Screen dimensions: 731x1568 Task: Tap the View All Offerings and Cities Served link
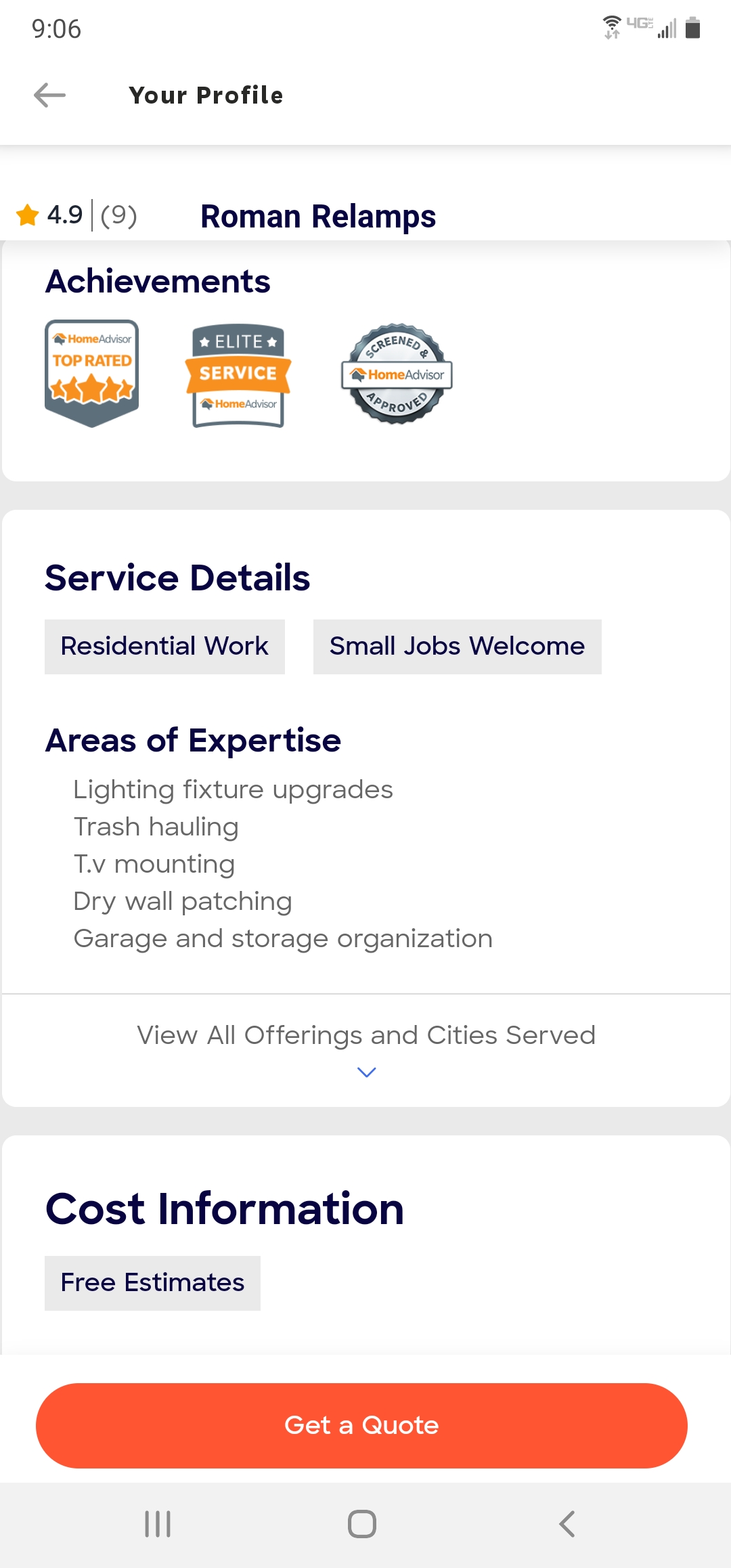coord(365,1035)
